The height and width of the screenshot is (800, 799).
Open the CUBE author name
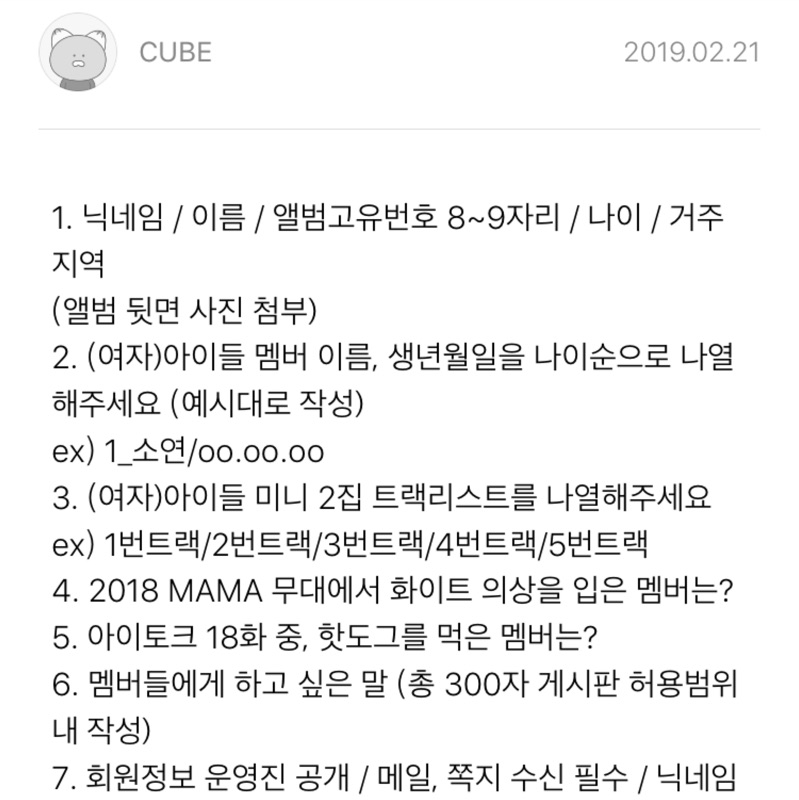pyautogui.click(x=176, y=53)
